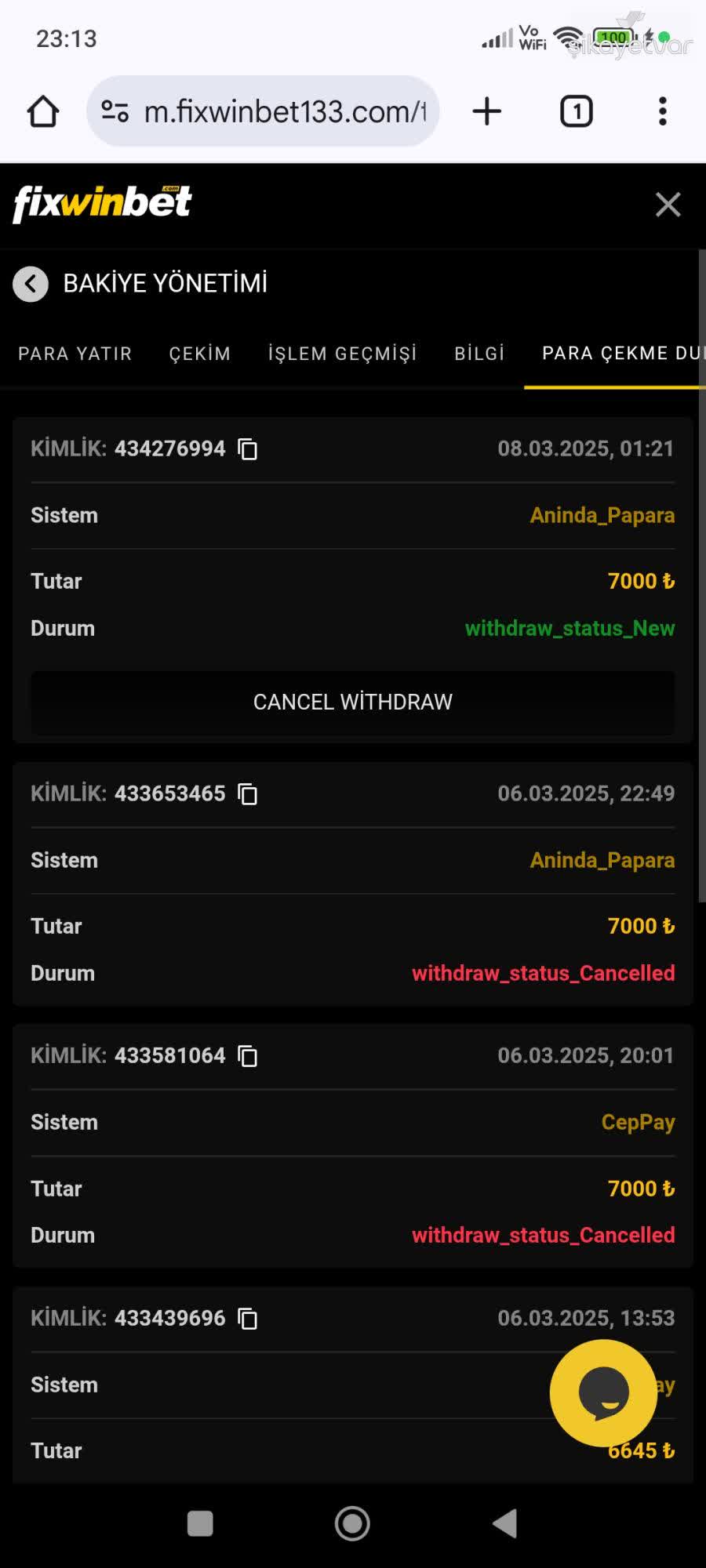Screen dimensions: 706x1568
Task: Open the ÇEKİM section
Action: tap(198, 353)
